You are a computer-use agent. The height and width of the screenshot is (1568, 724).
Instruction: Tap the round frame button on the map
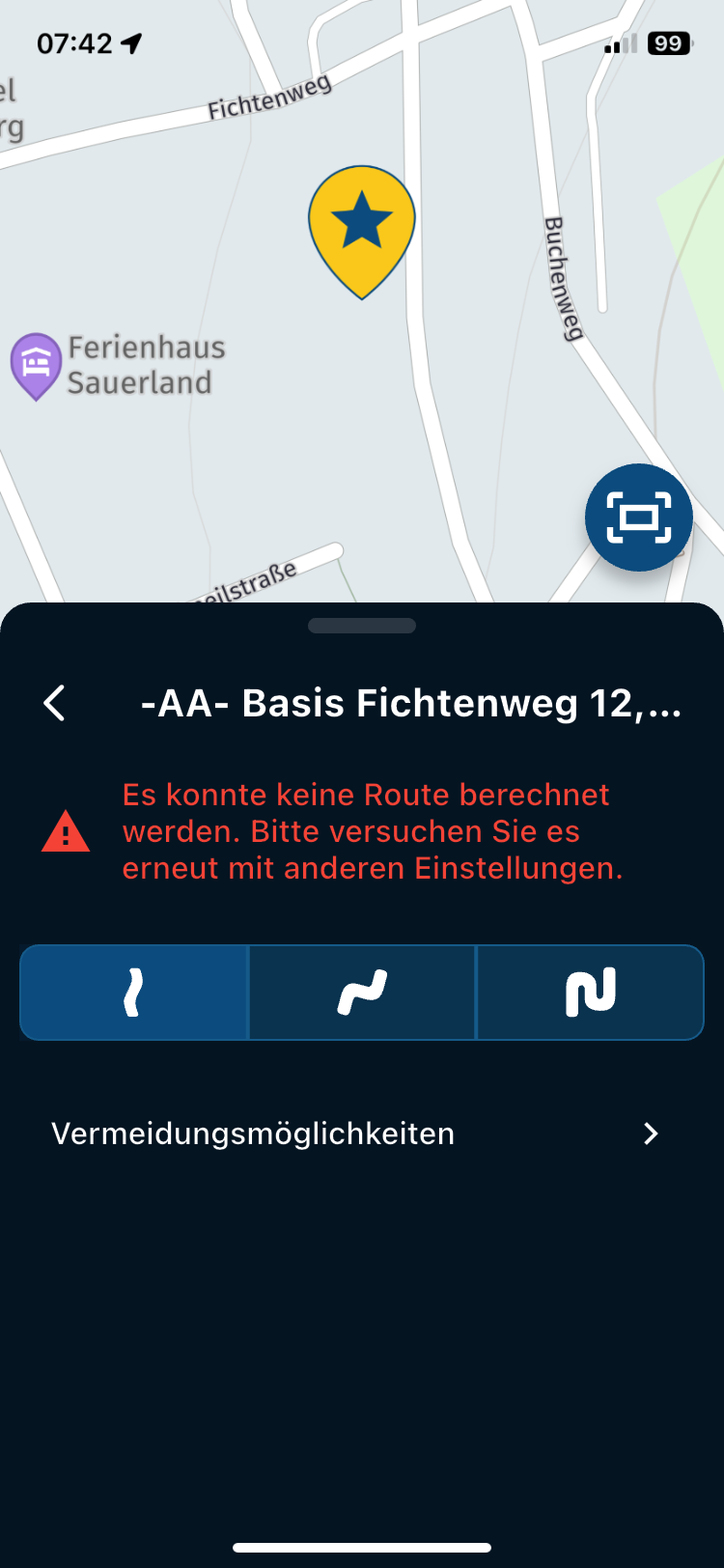coord(638,518)
